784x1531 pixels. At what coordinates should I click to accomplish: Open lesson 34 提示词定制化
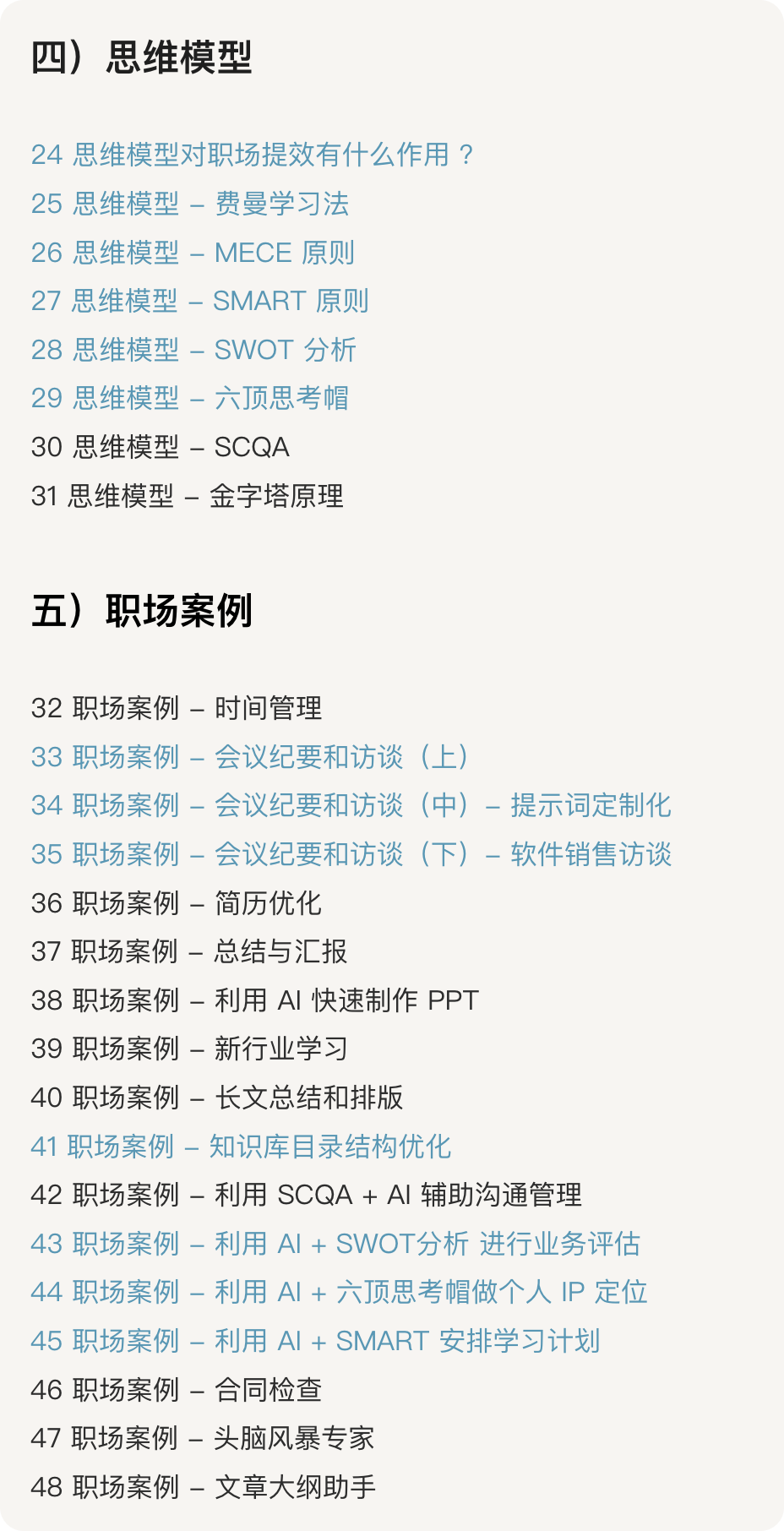coord(351,805)
